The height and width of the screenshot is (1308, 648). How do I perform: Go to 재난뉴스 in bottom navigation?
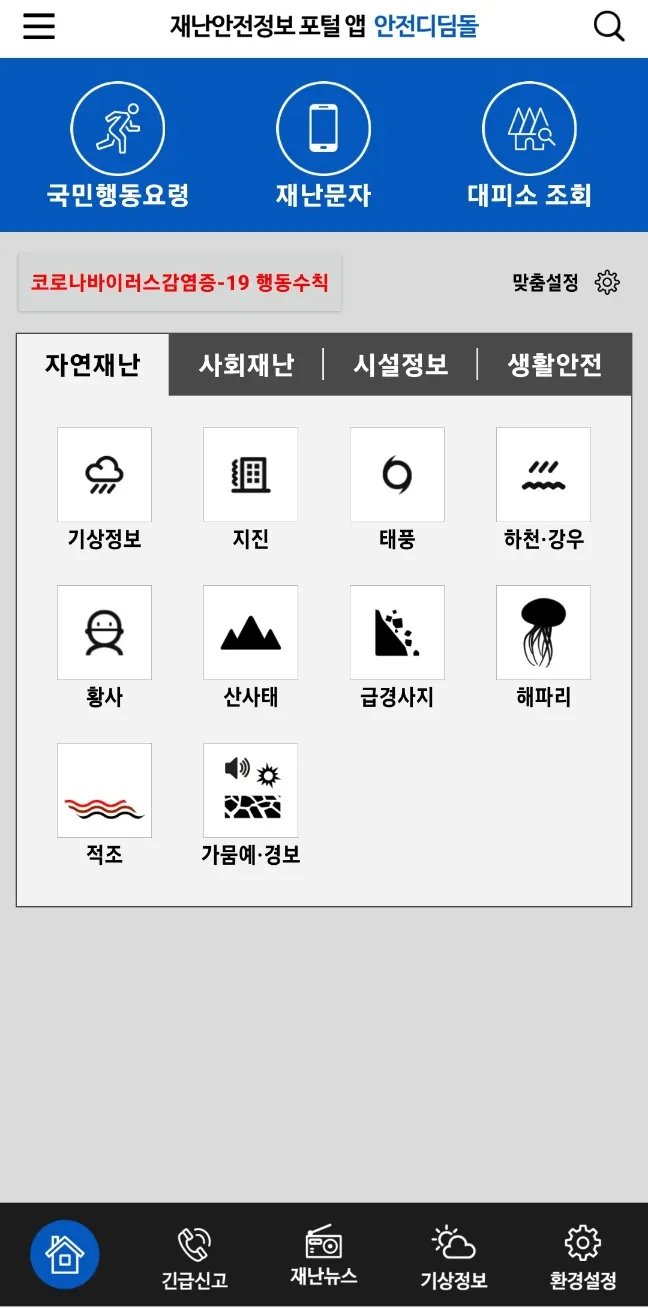[323, 1255]
